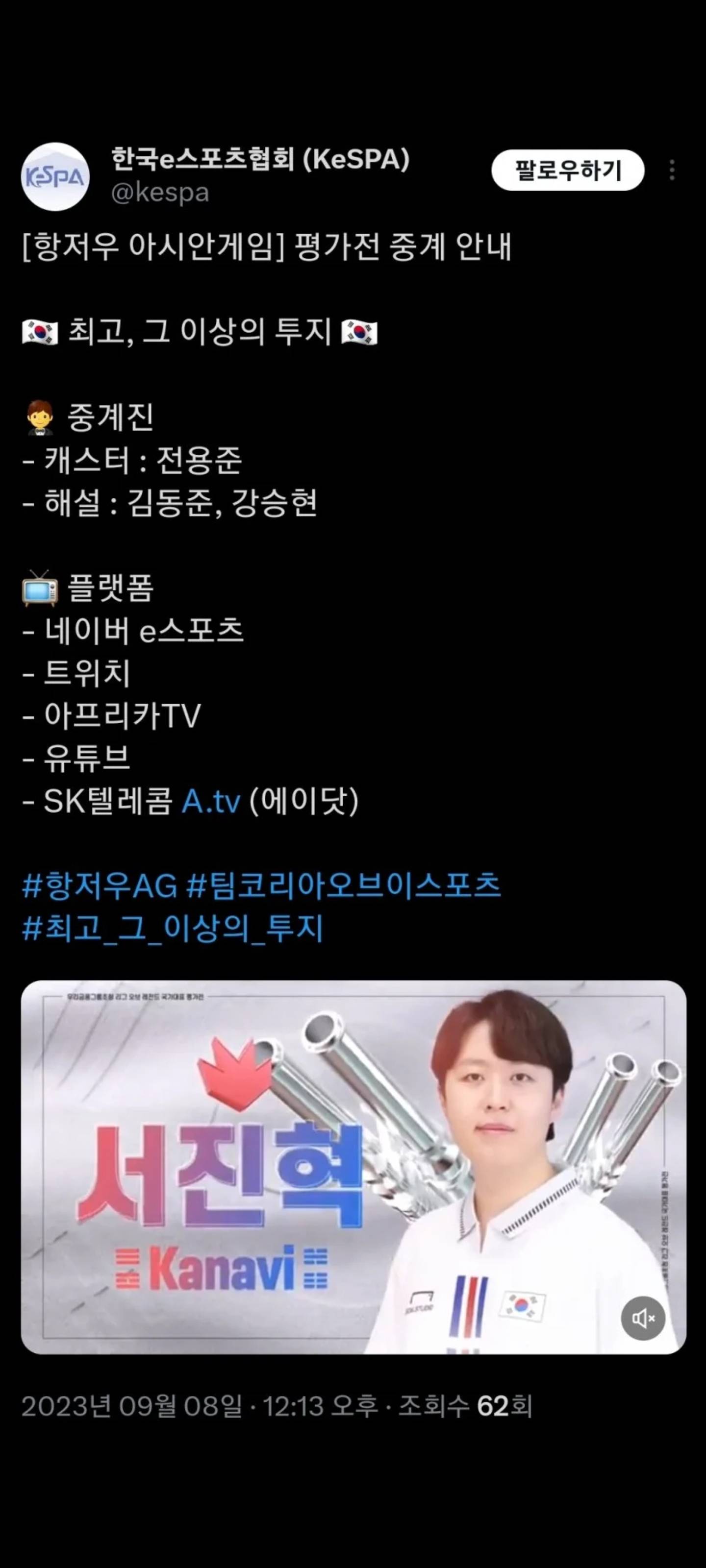Open the tweet overflow menu
Image resolution: width=706 pixels, height=1568 pixels.
[671, 171]
